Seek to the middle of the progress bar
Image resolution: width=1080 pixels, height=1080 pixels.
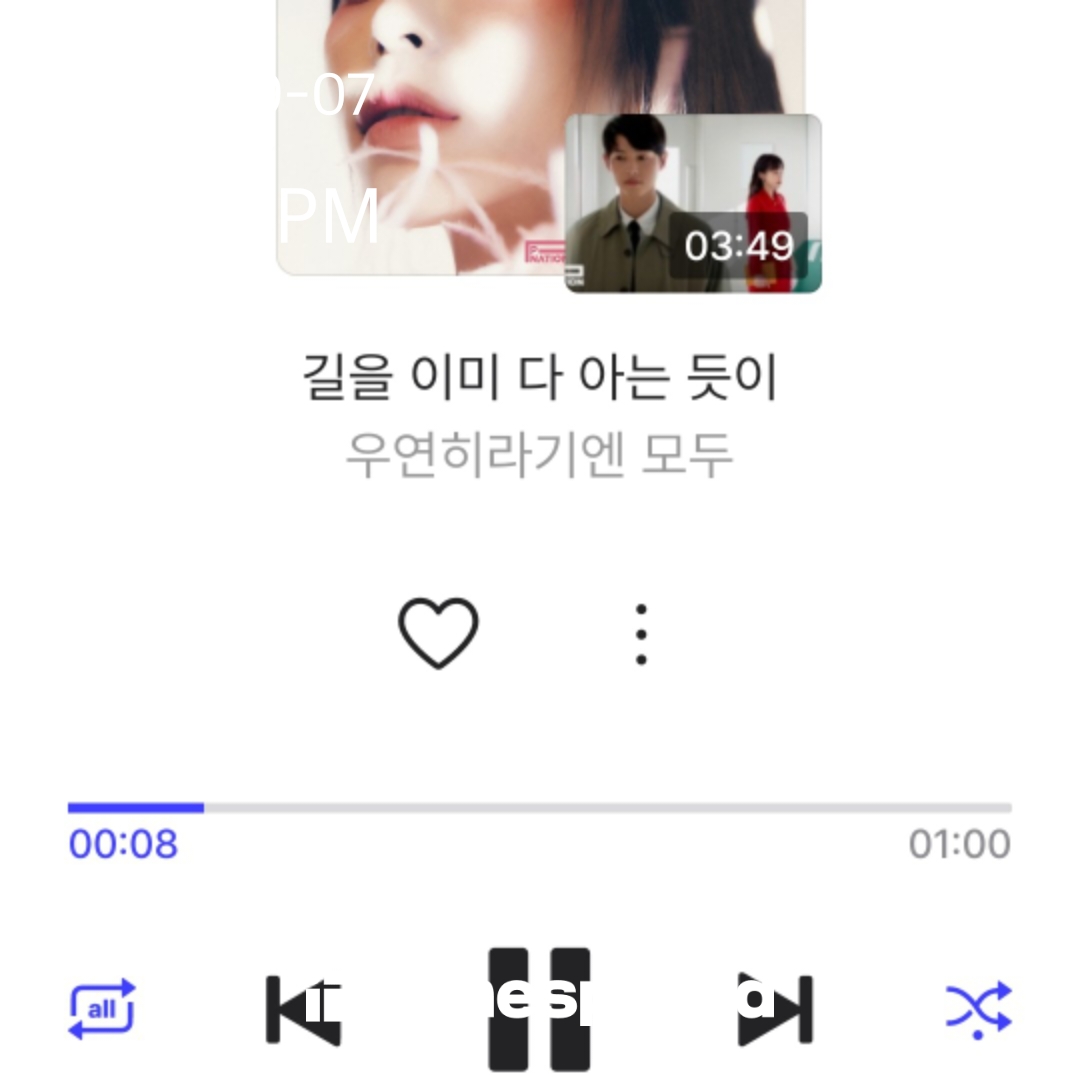tap(540, 807)
